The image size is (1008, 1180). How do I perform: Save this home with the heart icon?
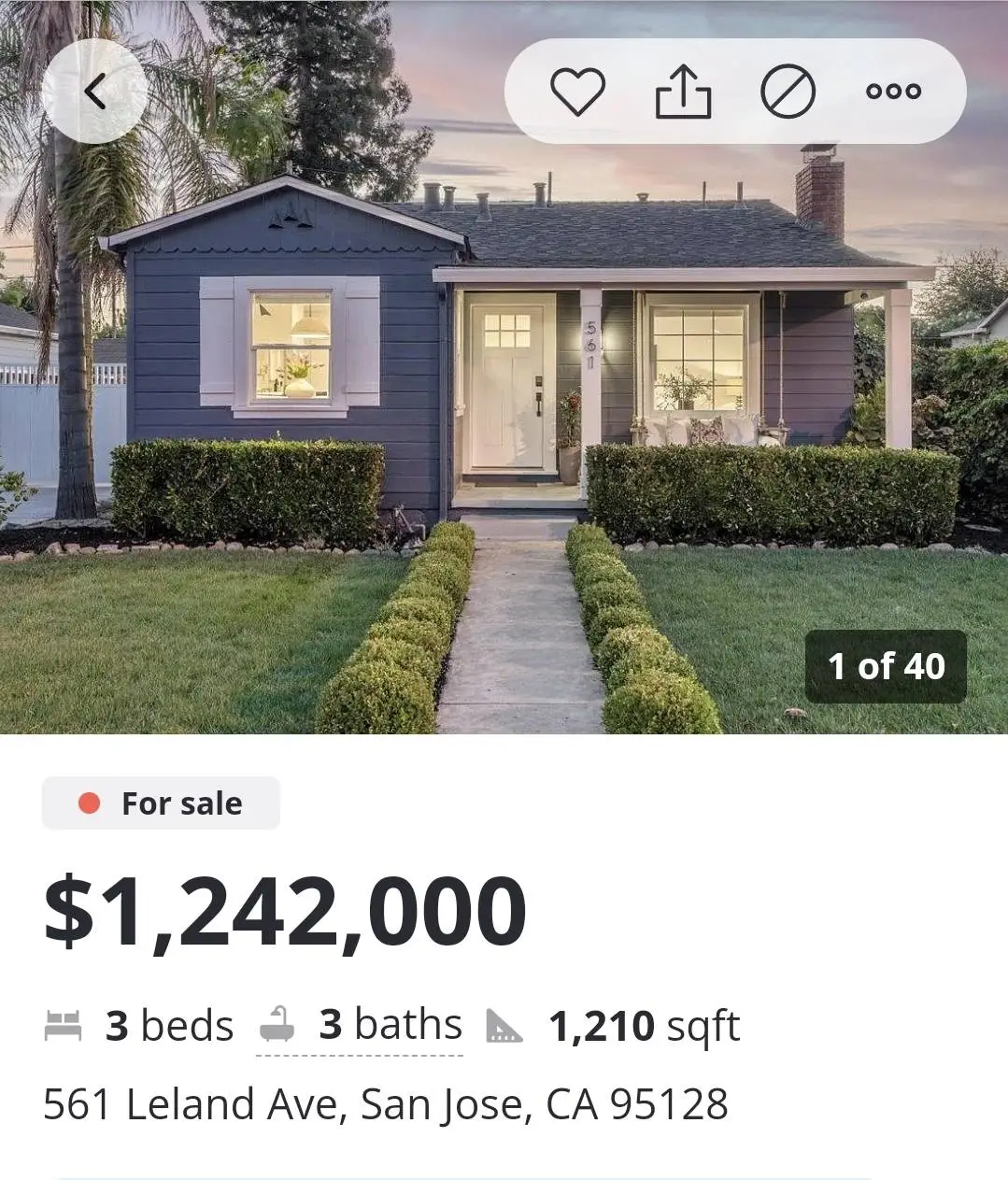pyautogui.click(x=577, y=92)
